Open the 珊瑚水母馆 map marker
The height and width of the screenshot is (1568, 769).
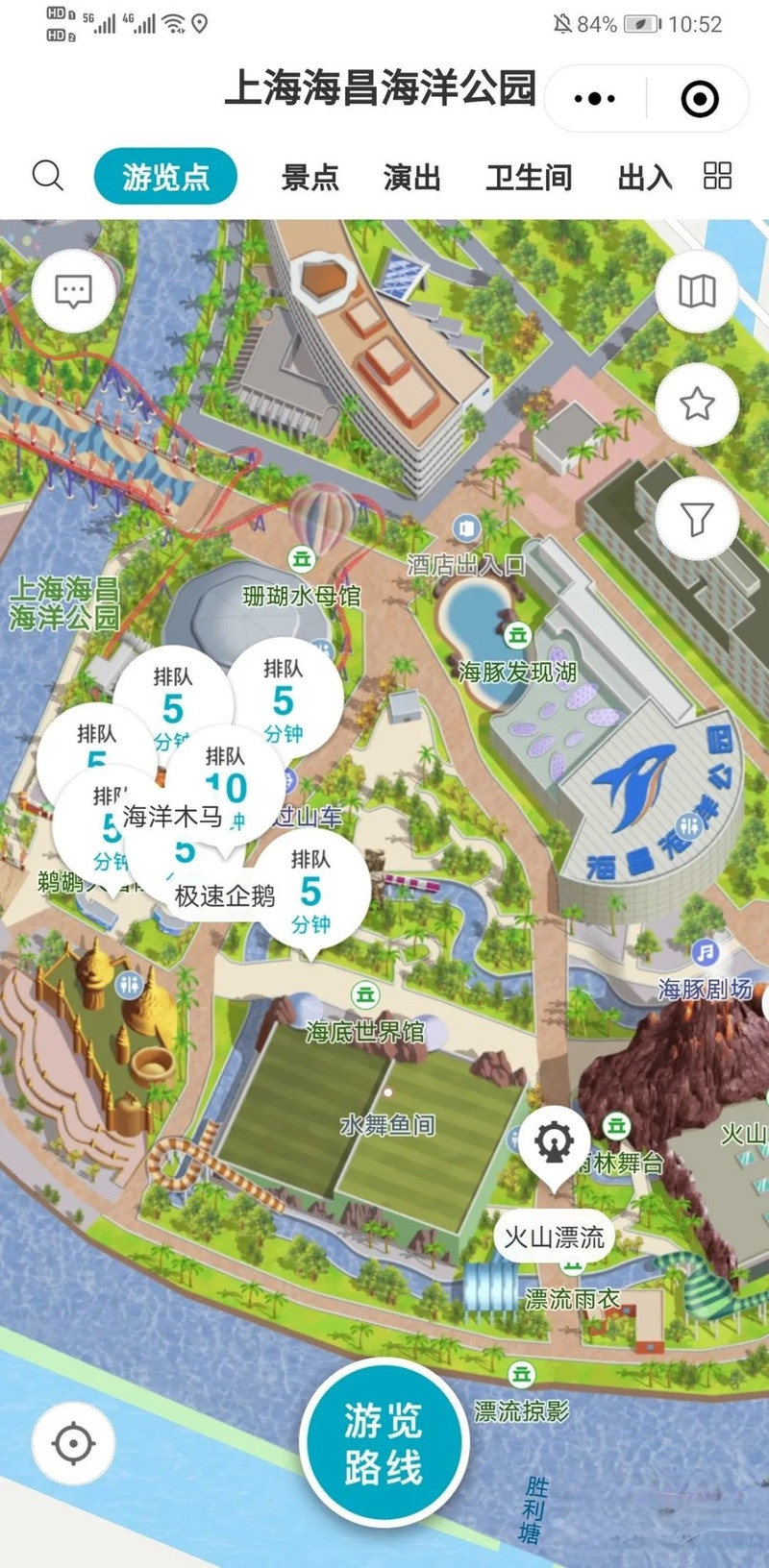coord(302,596)
